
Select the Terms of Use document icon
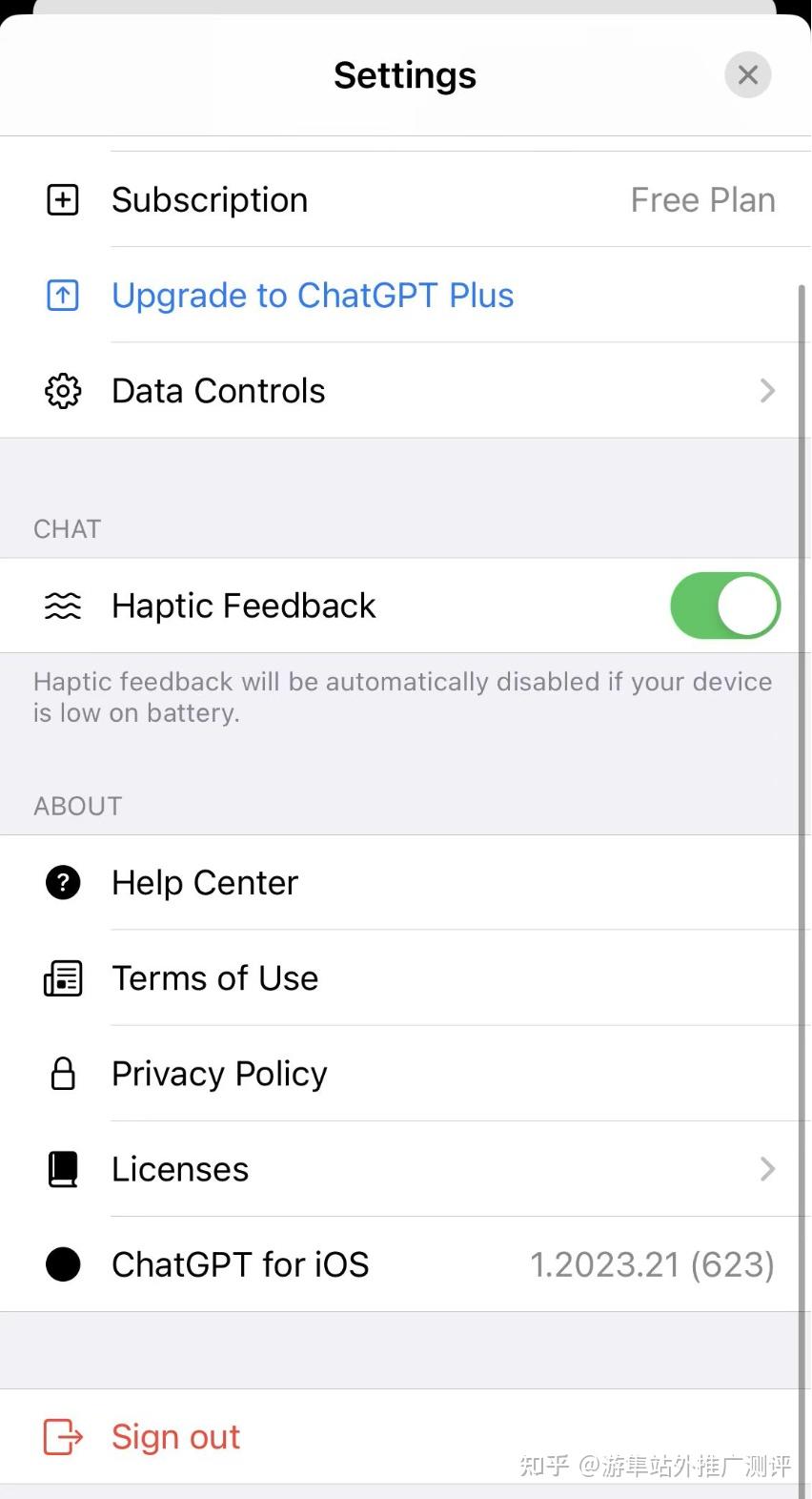coord(62,977)
